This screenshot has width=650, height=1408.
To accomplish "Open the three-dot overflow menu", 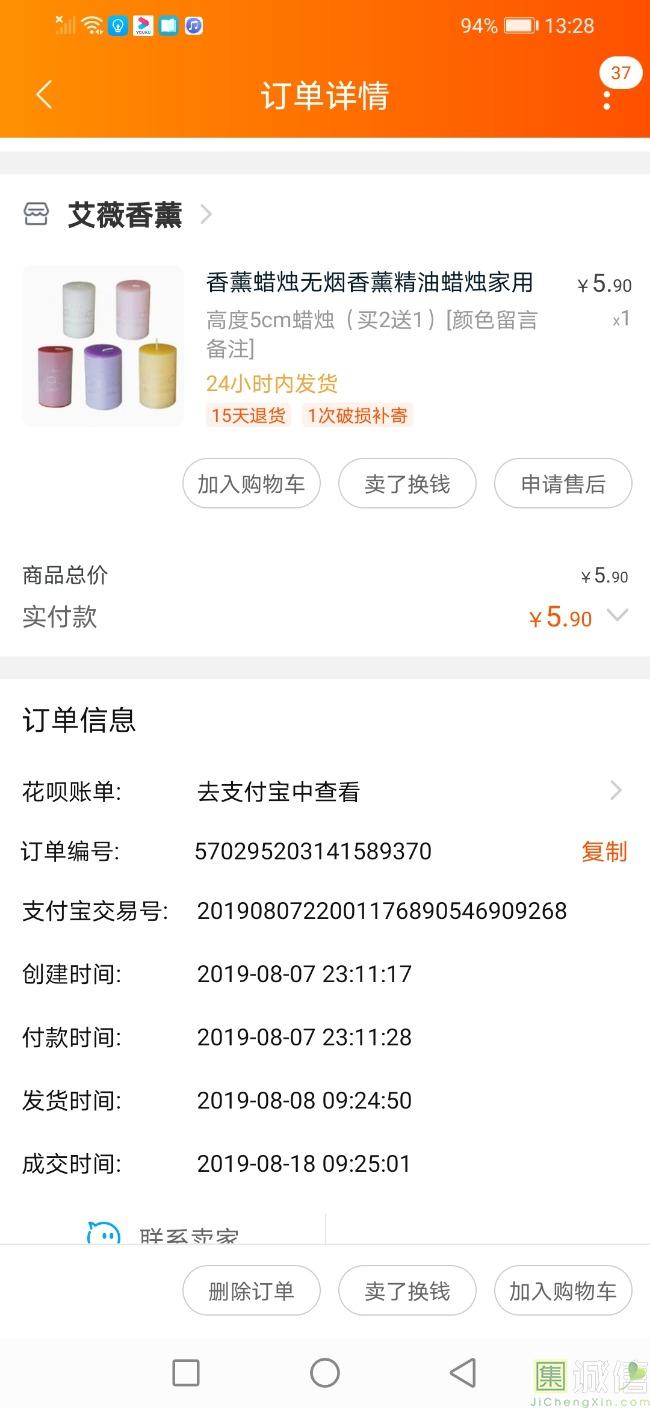I will point(606,98).
